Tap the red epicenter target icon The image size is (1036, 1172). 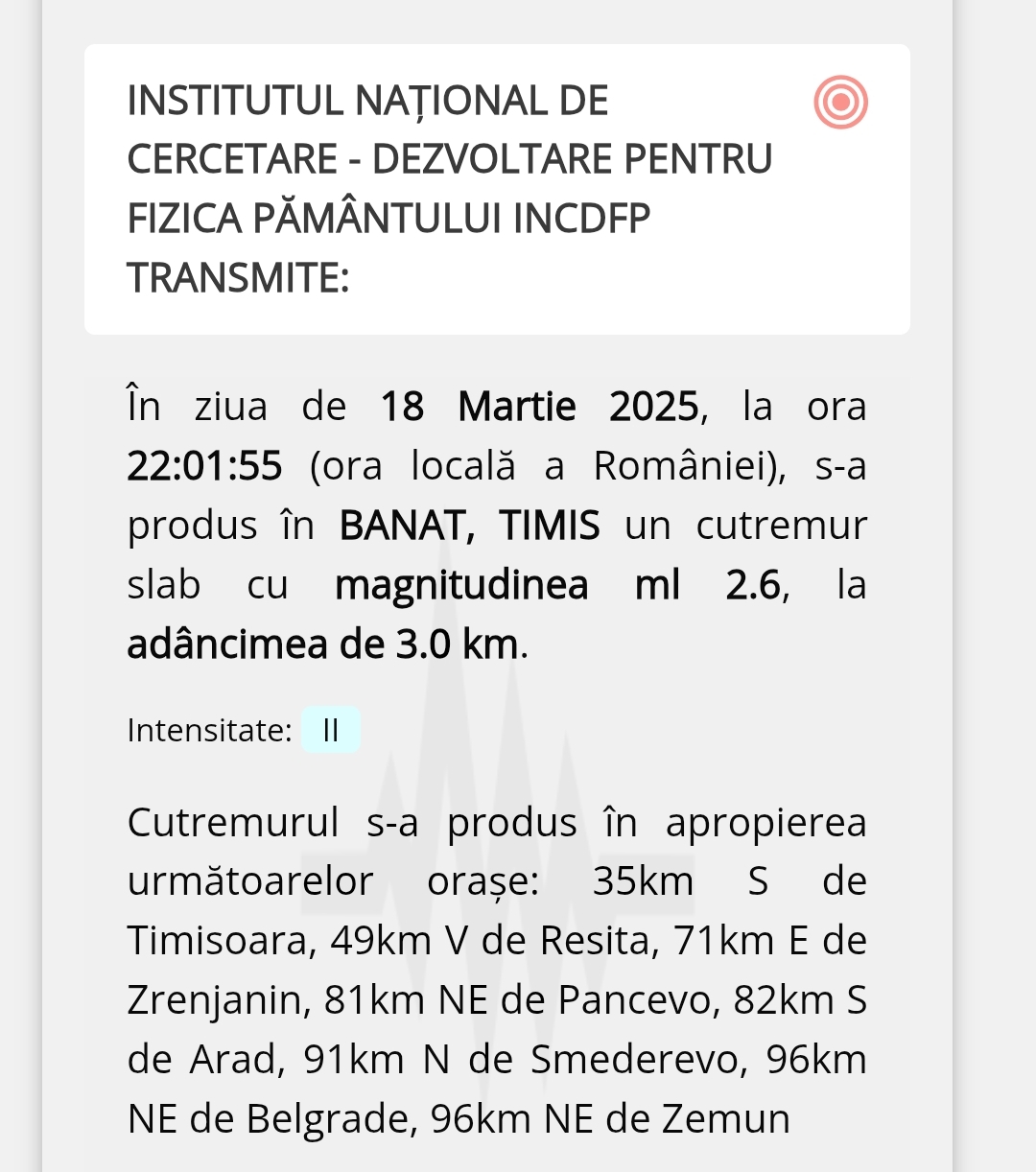click(840, 102)
